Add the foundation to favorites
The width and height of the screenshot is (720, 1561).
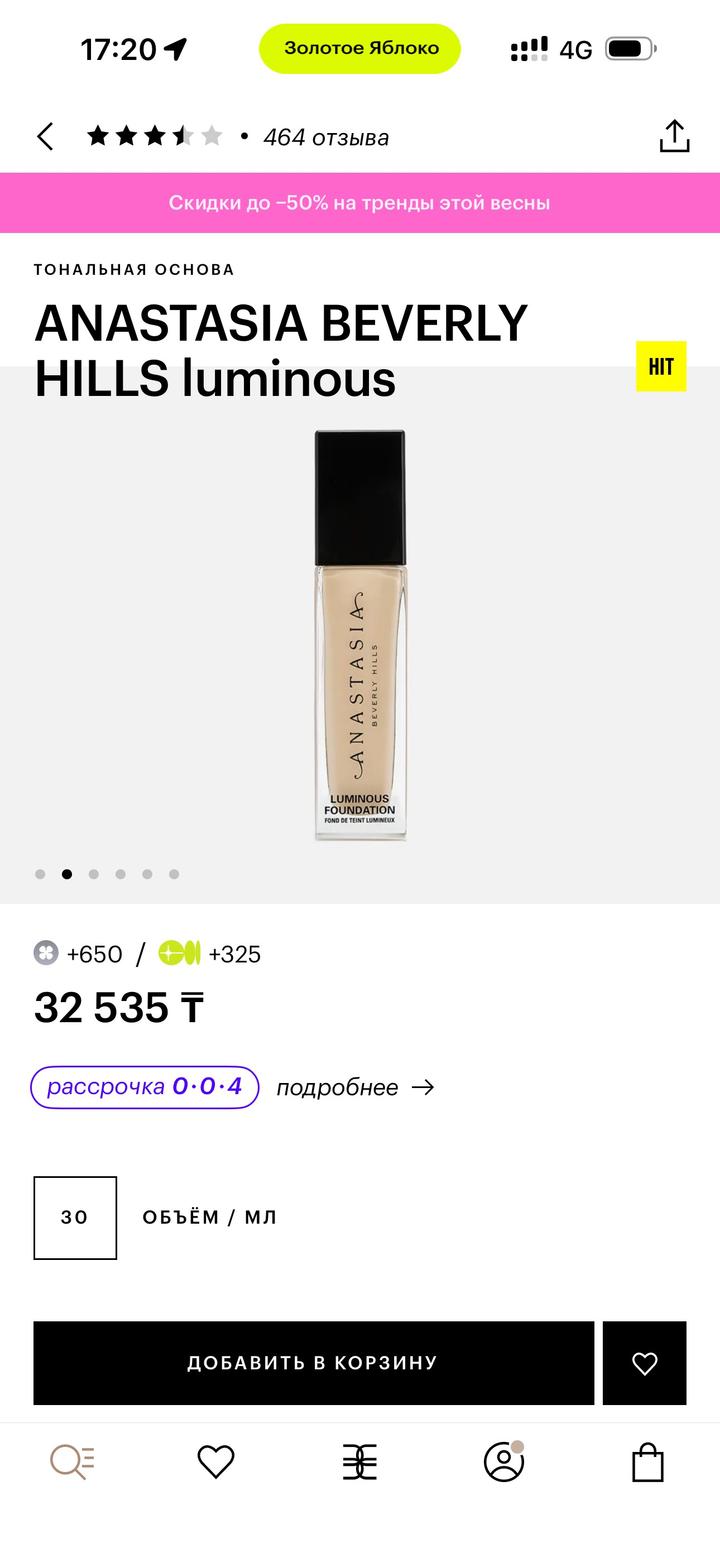645,1363
